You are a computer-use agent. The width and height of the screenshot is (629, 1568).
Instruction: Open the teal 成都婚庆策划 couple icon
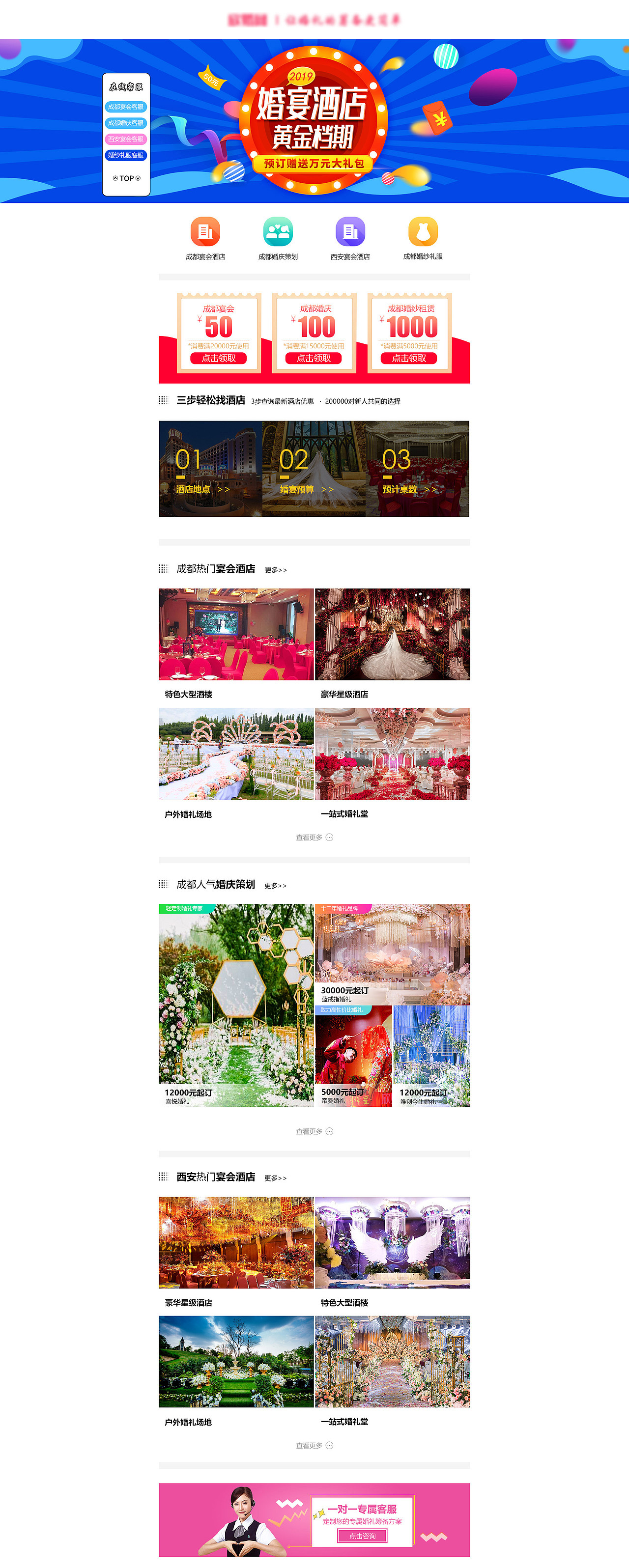click(278, 231)
